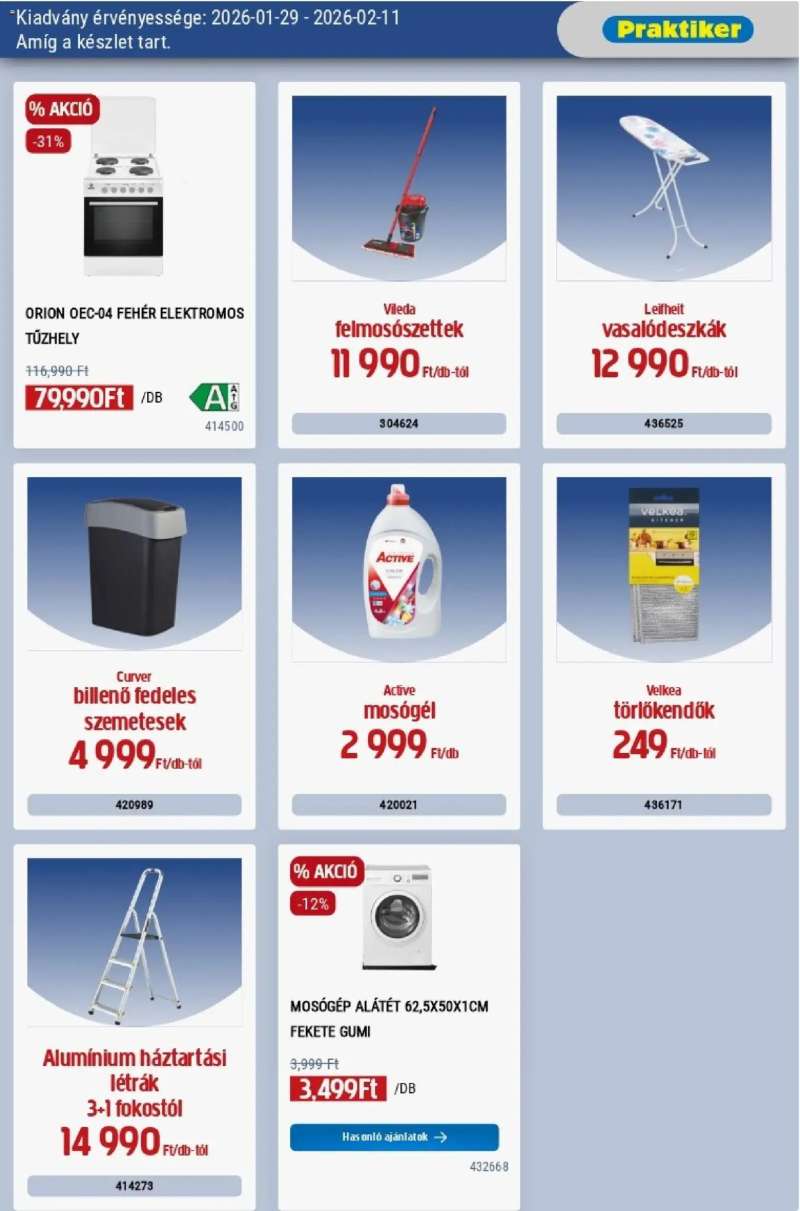Expand product code 420989 bar
The width and height of the screenshot is (800, 1211).
[x=133, y=803]
